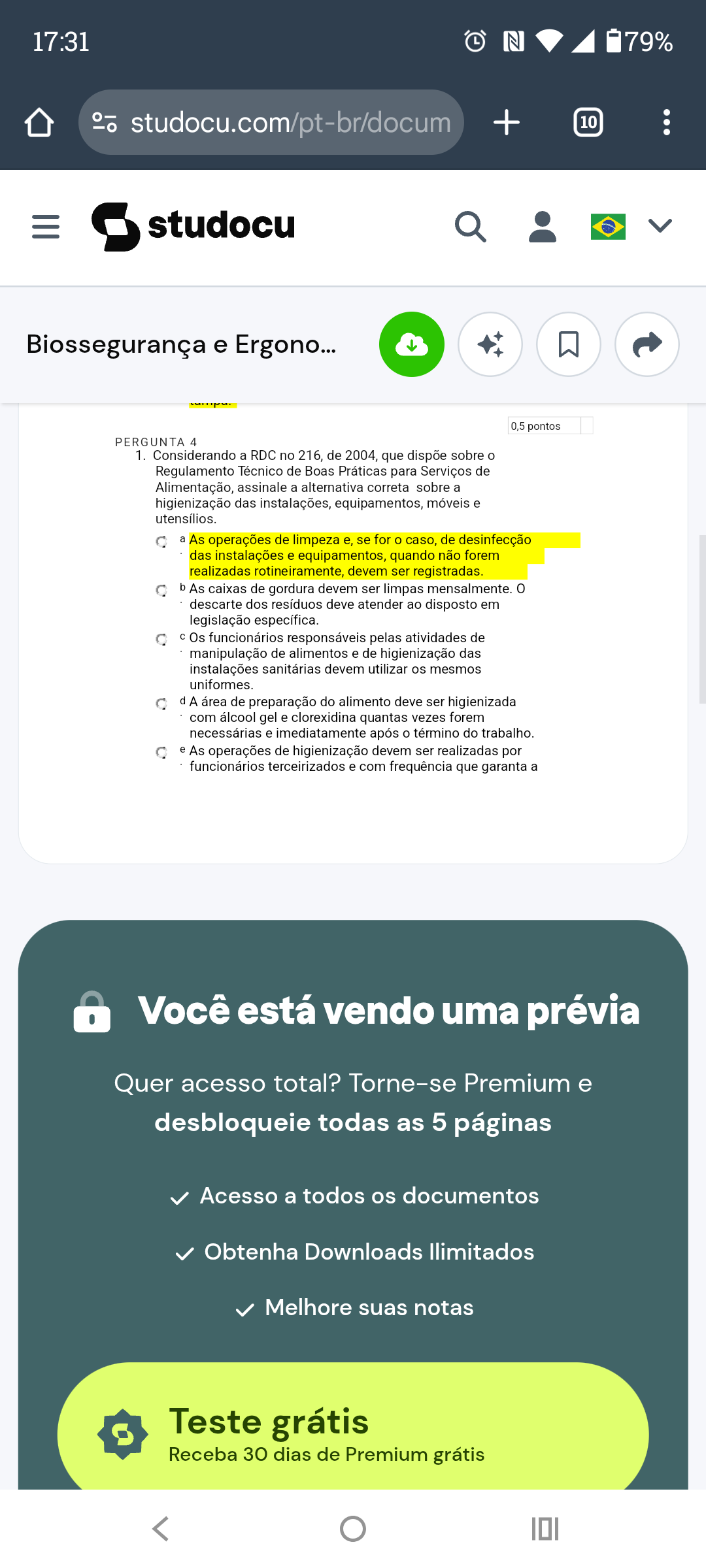
Task: Open the AI sparkle tools button
Action: [490, 344]
